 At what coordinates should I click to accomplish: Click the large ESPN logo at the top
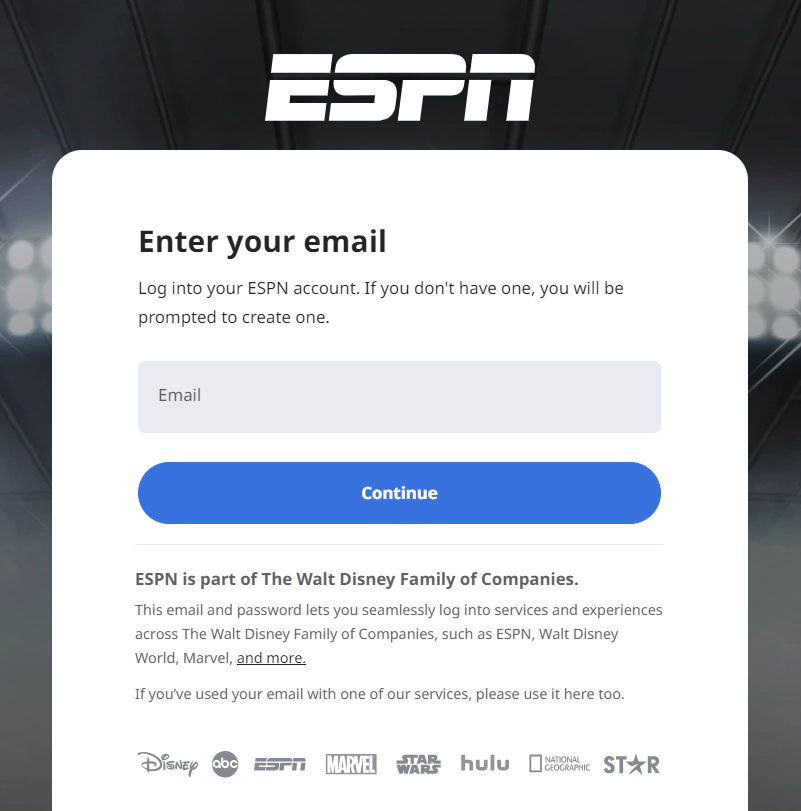[400, 85]
